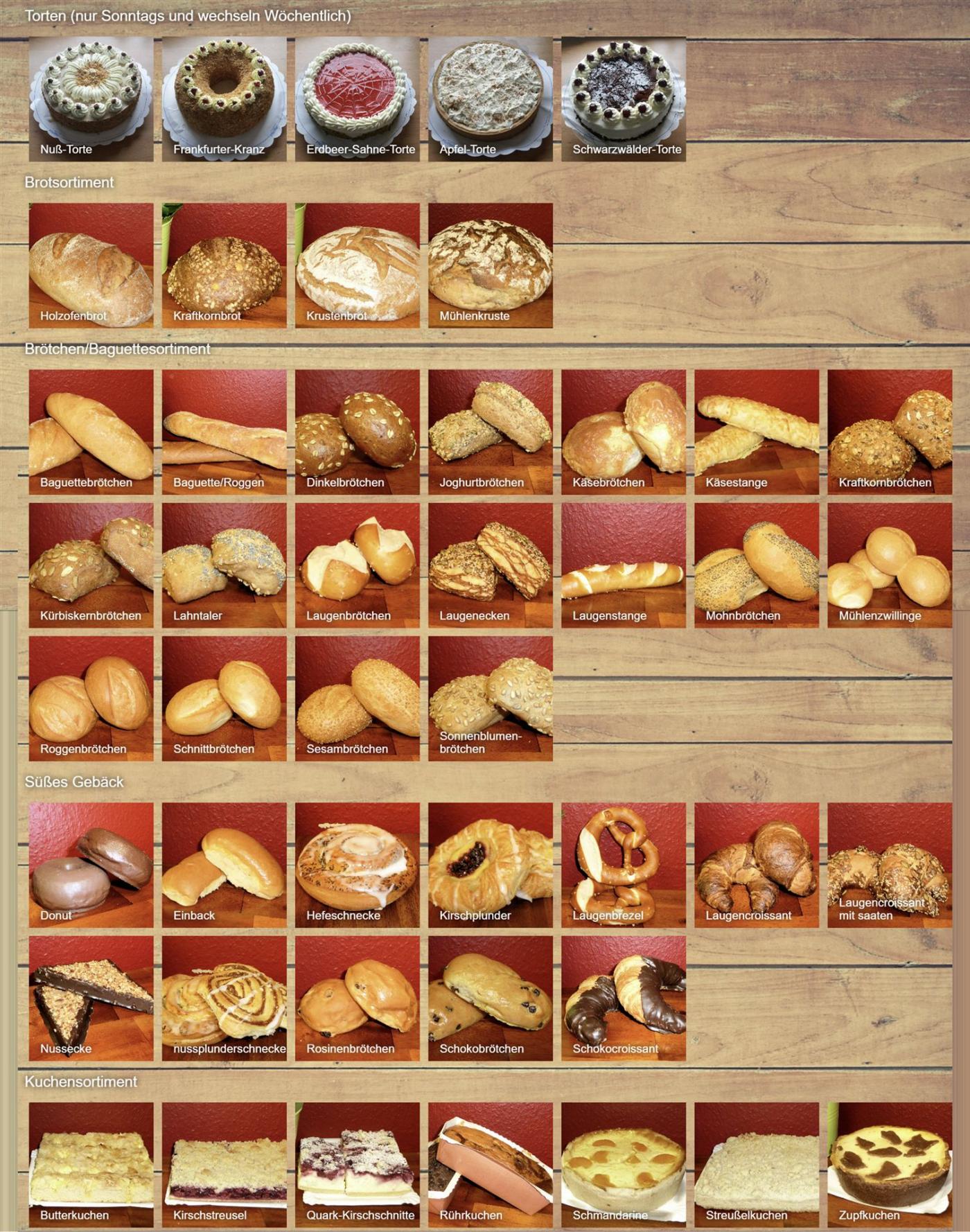Open the Mühlenkruste bread tile
Image resolution: width=970 pixels, height=1232 pixels.
[x=490, y=265]
